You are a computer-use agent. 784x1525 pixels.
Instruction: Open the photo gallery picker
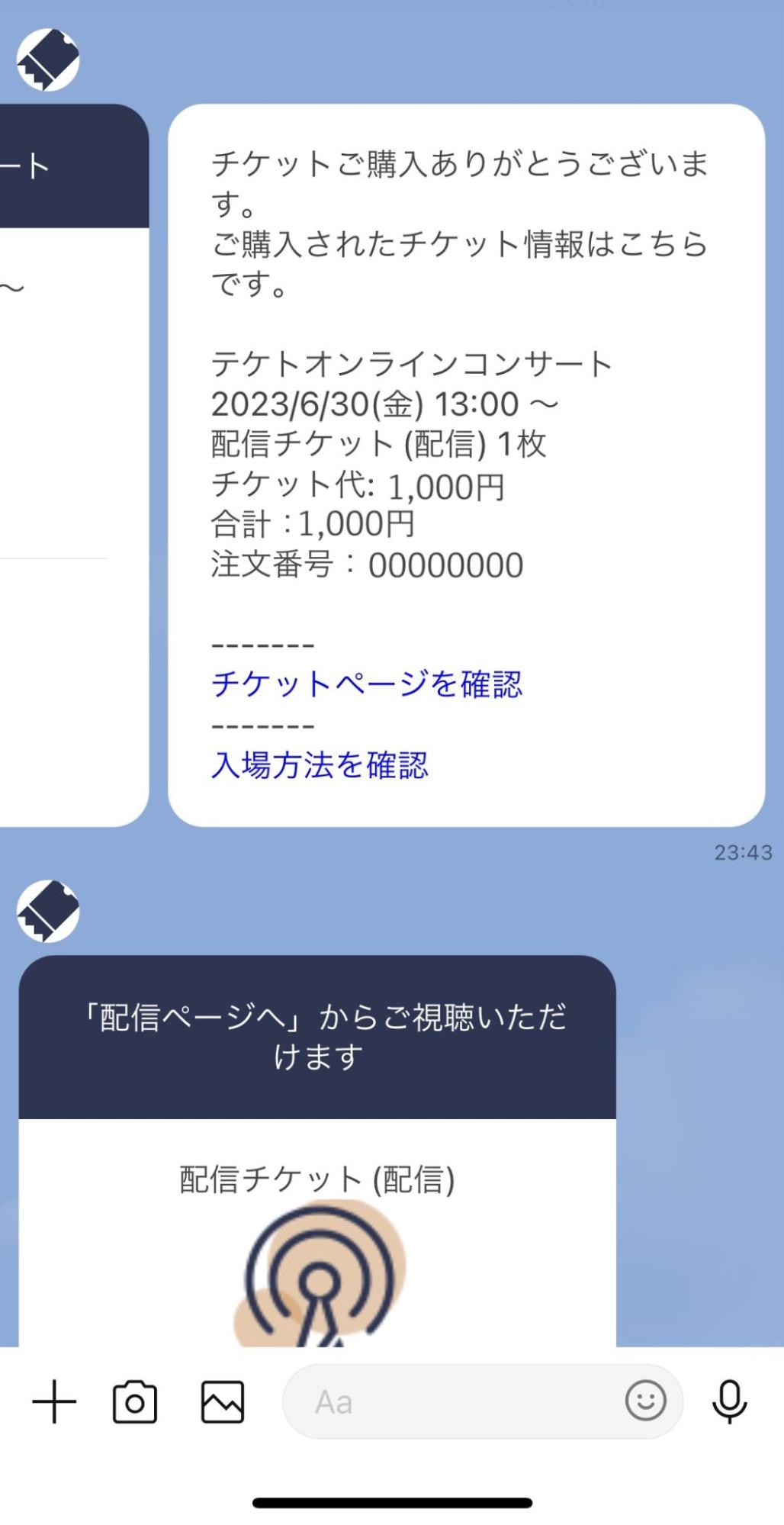click(x=223, y=1402)
